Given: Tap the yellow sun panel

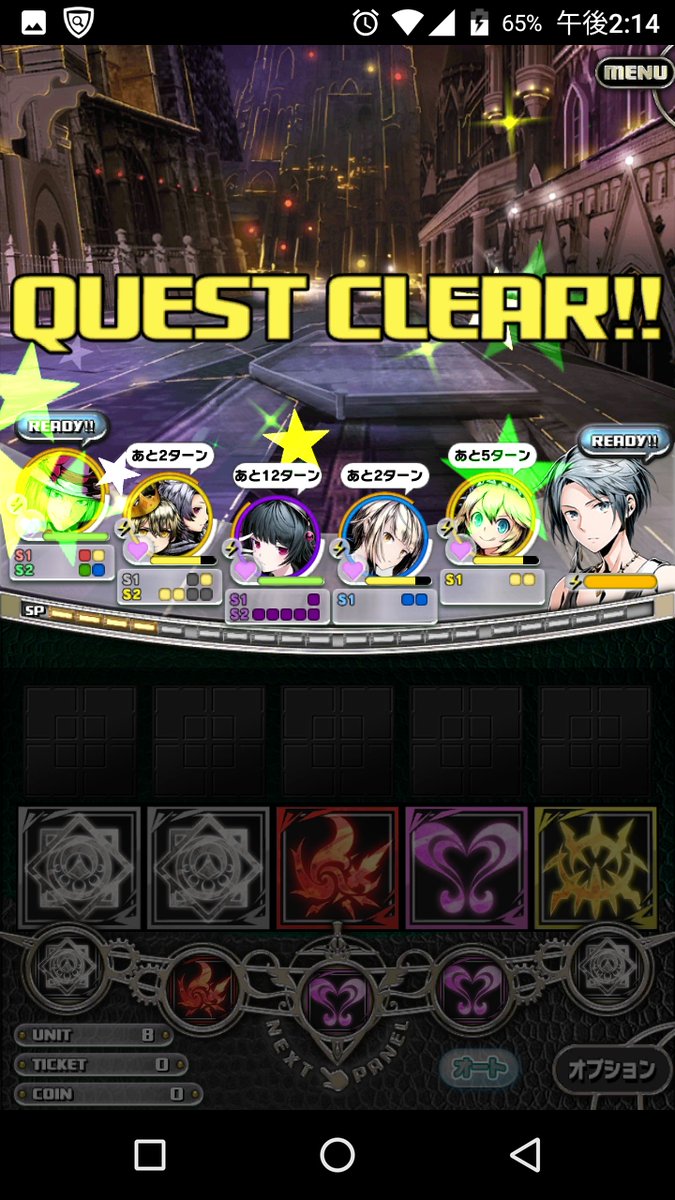Looking at the screenshot, I should tap(595, 869).
